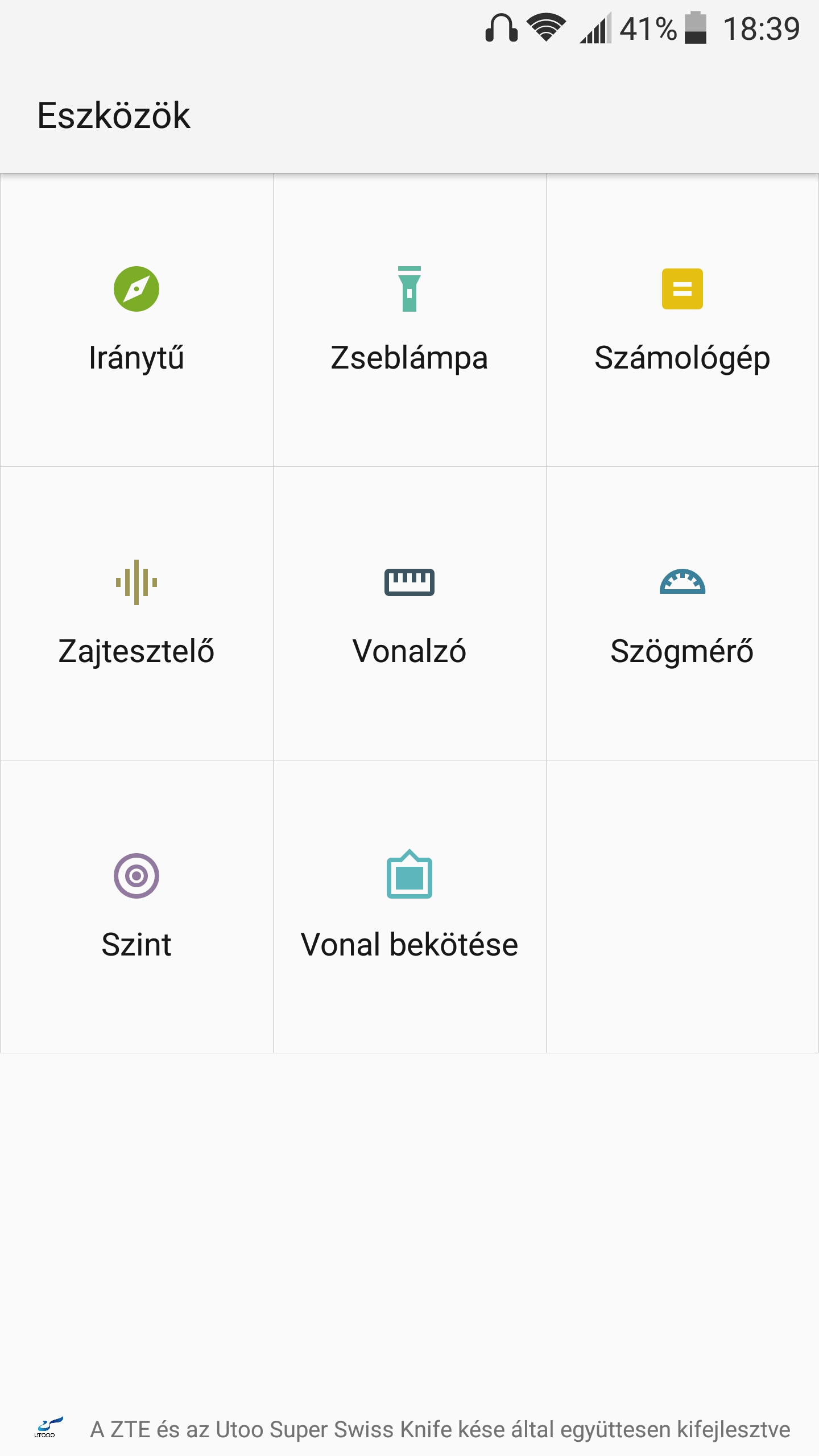Screen dimensions: 819x1456
Task: Select the Szögmérő protractor
Action: [x=682, y=613]
